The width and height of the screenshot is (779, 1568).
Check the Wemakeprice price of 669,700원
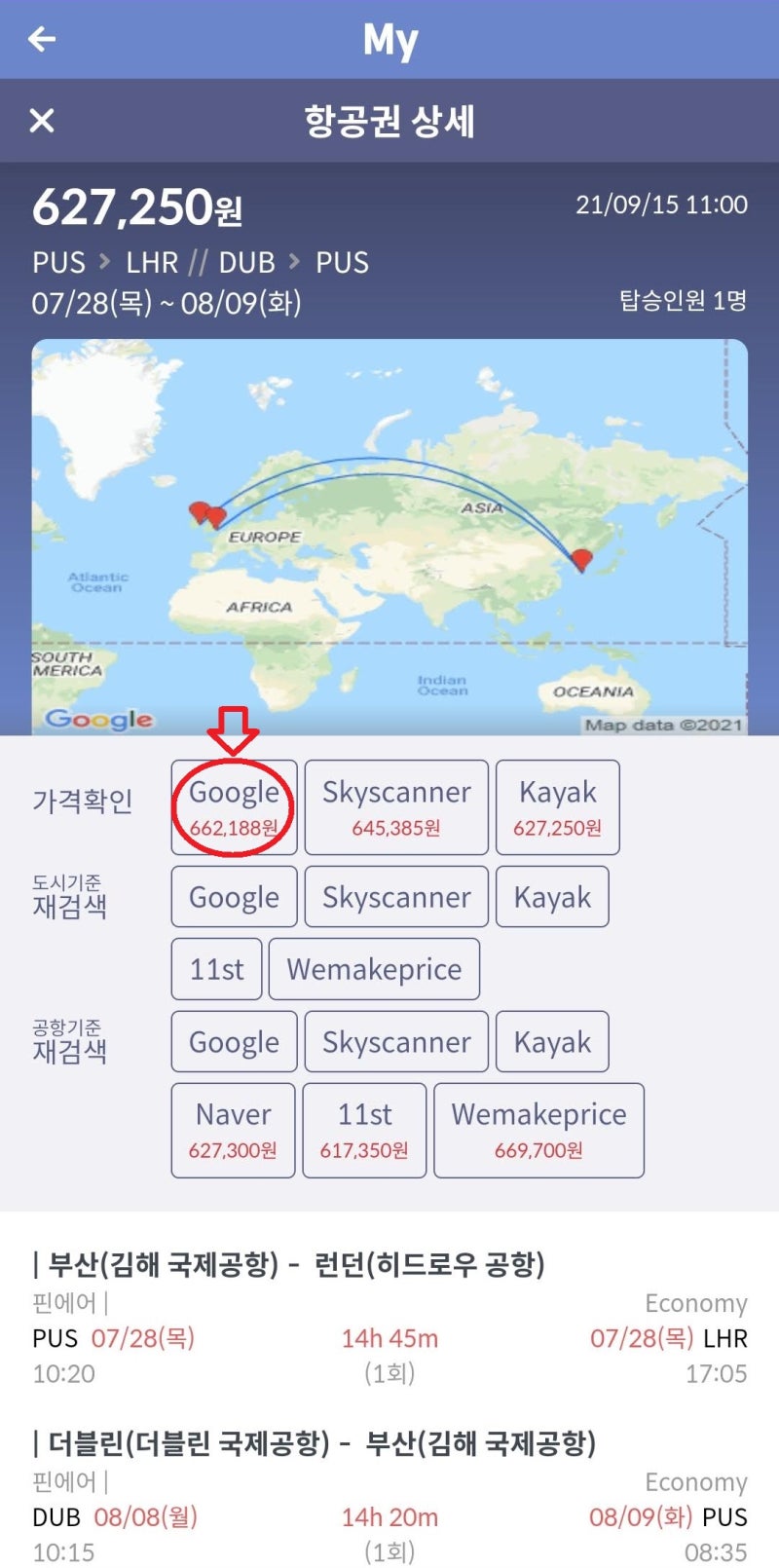(x=538, y=1130)
